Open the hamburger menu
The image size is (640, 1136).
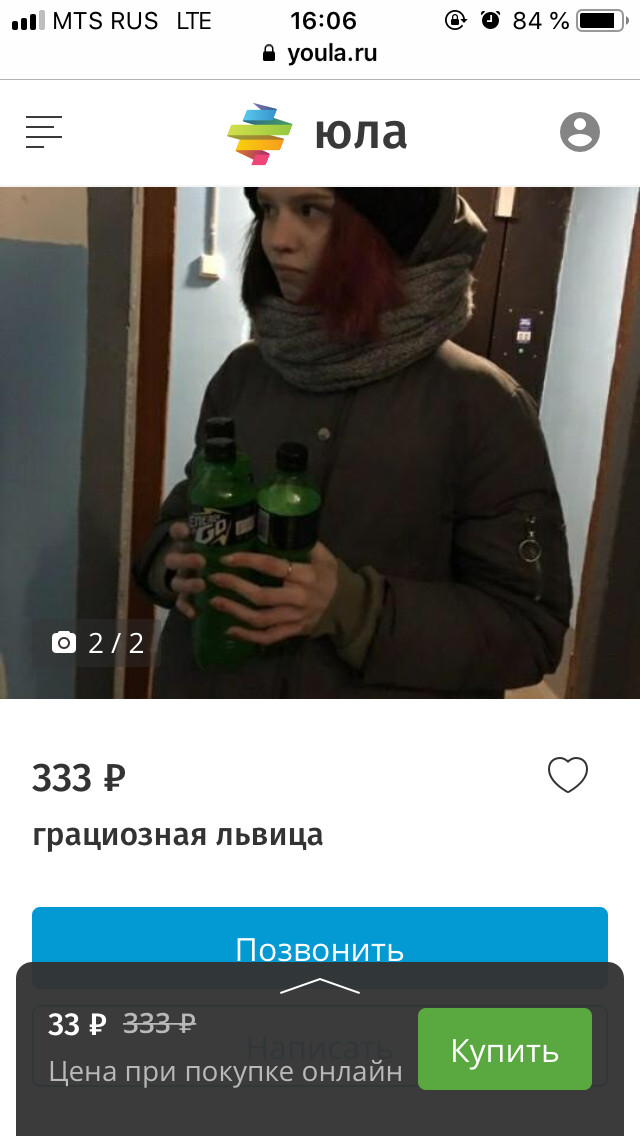(44, 133)
